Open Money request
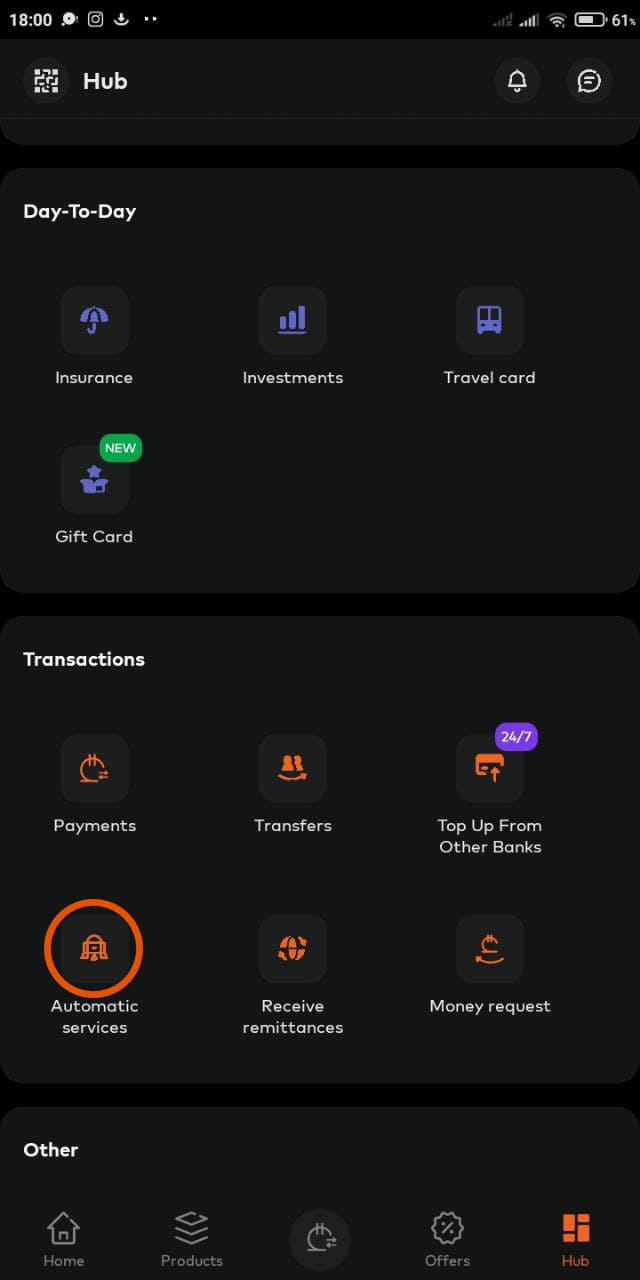This screenshot has width=640, height=1280. 489,949
